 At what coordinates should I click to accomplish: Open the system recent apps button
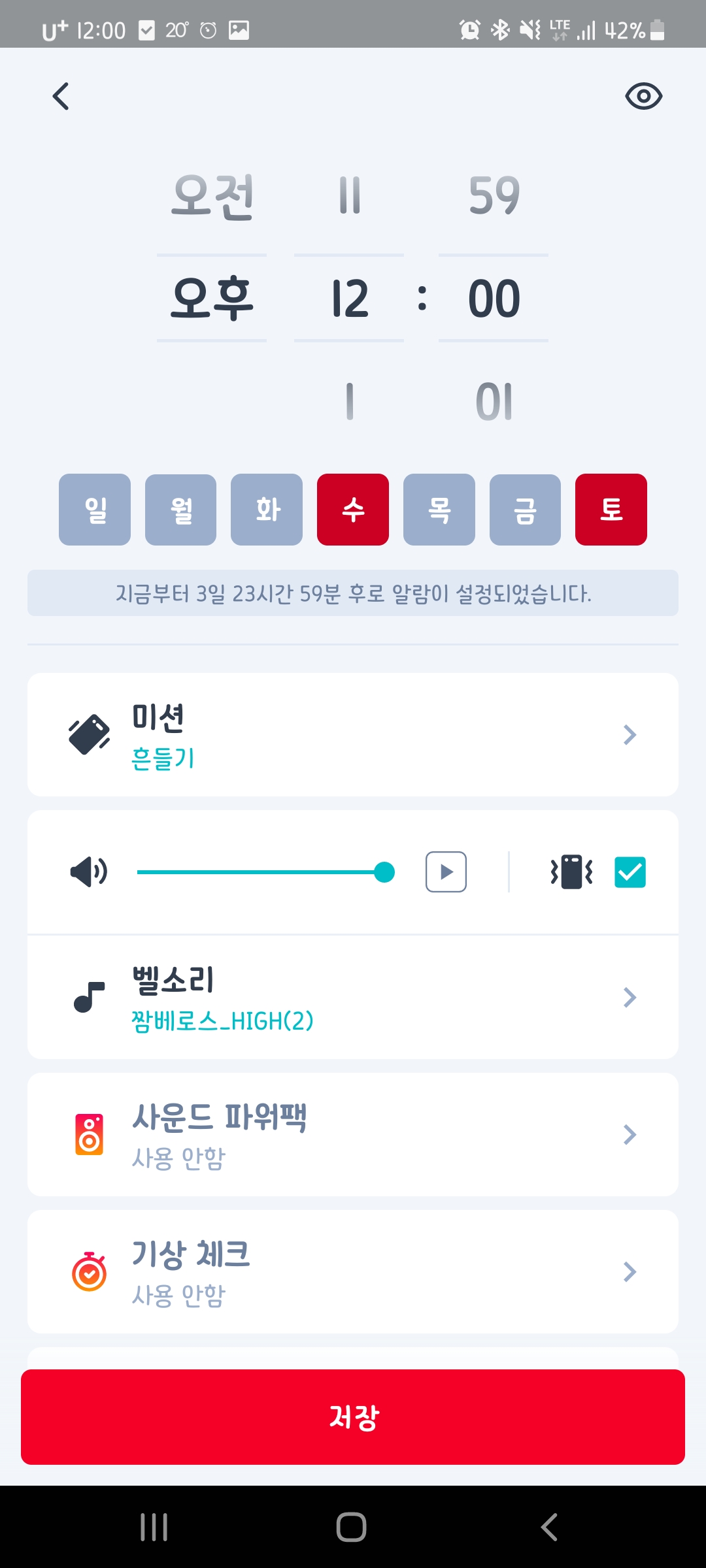(x=154, y=1527)
